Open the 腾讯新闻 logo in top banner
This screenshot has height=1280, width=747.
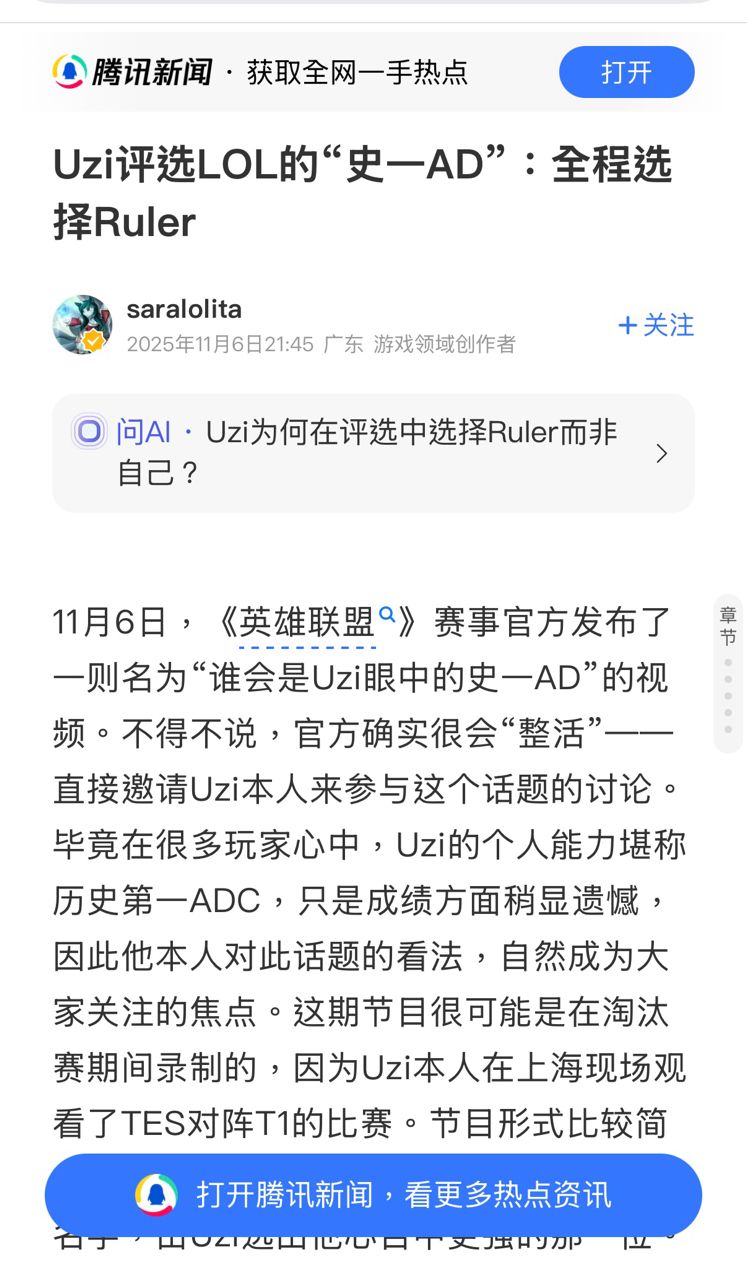click(133, 72)
